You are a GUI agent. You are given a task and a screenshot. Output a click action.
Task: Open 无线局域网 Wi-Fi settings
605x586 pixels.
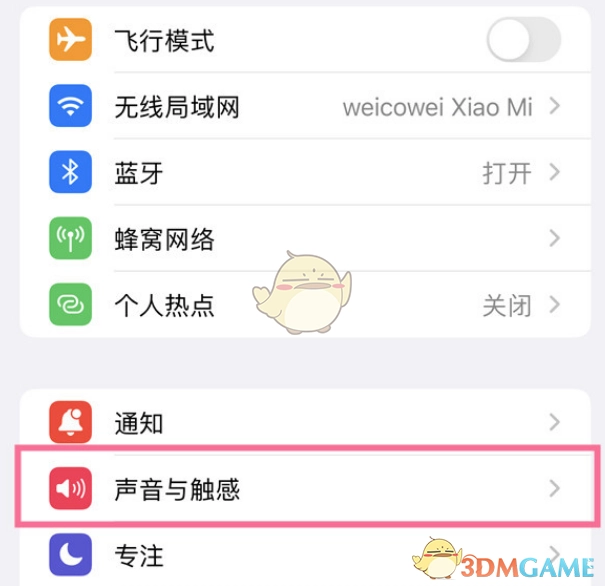point(300,107)
